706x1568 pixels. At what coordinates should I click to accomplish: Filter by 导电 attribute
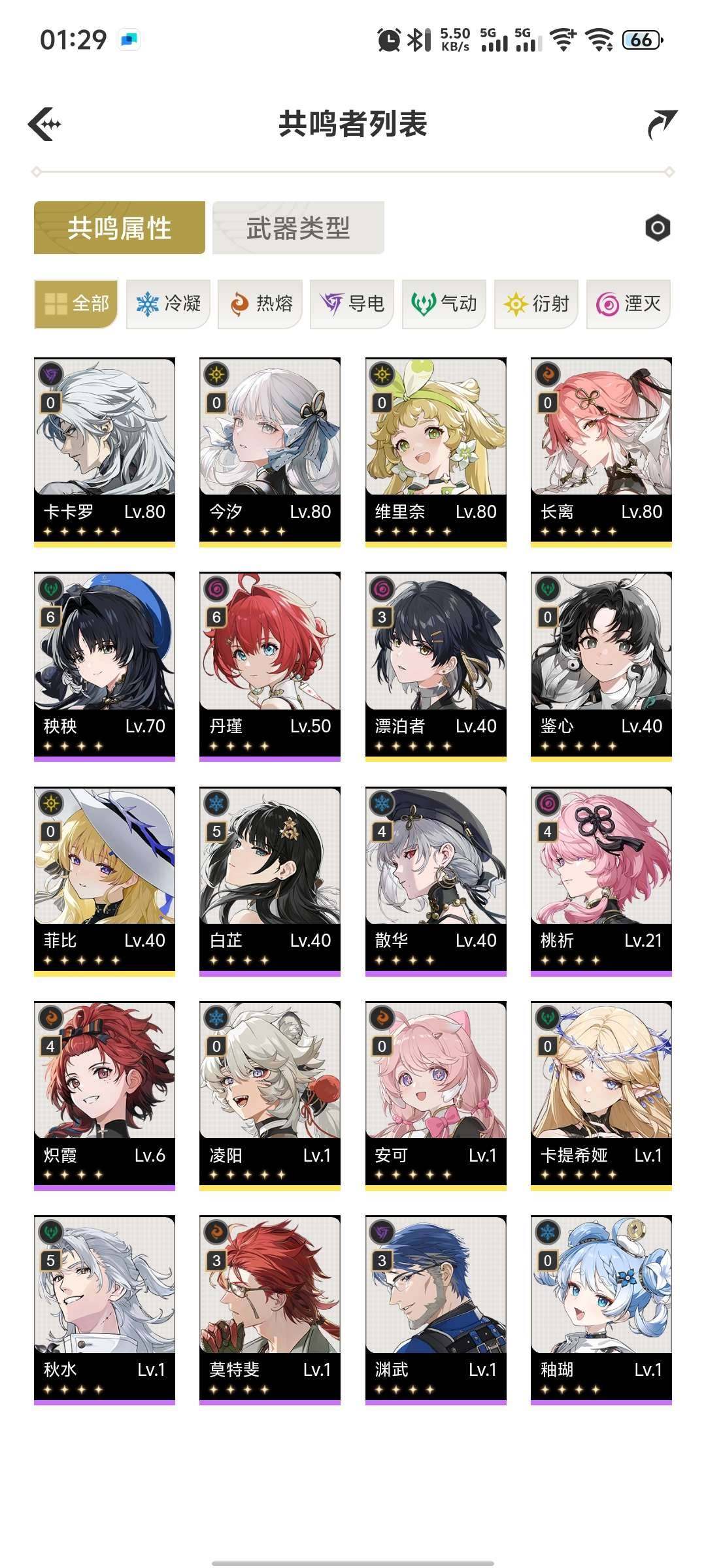(x=352, y=304)
